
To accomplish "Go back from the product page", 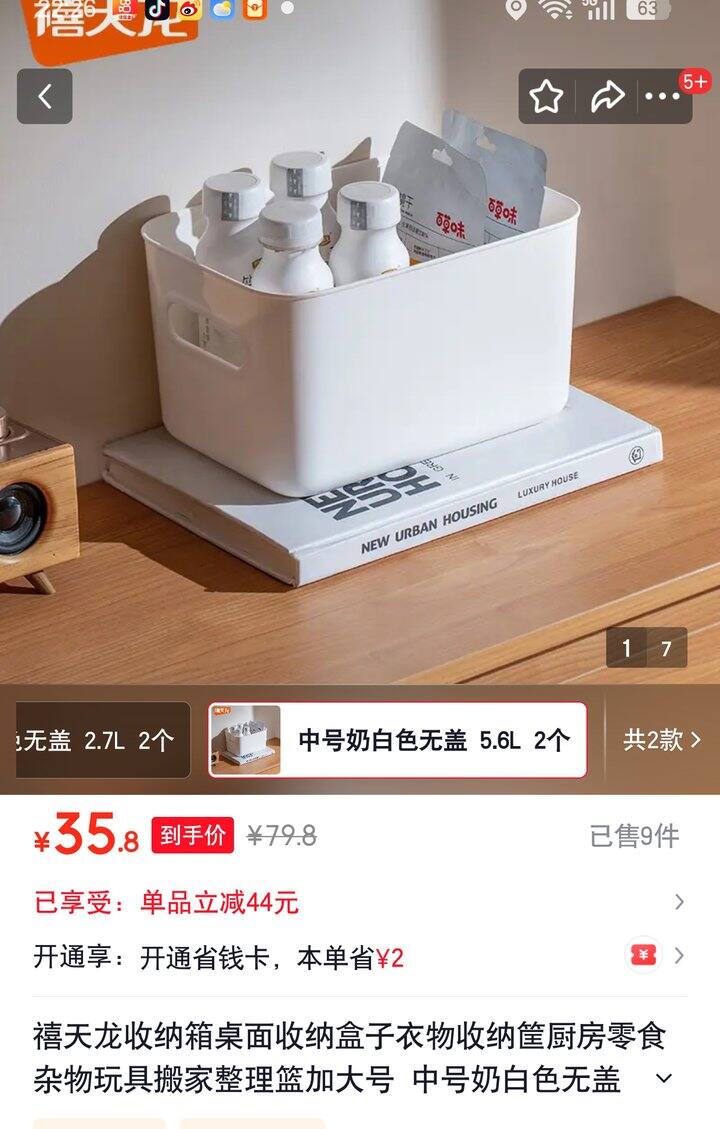I will [45, 97].
